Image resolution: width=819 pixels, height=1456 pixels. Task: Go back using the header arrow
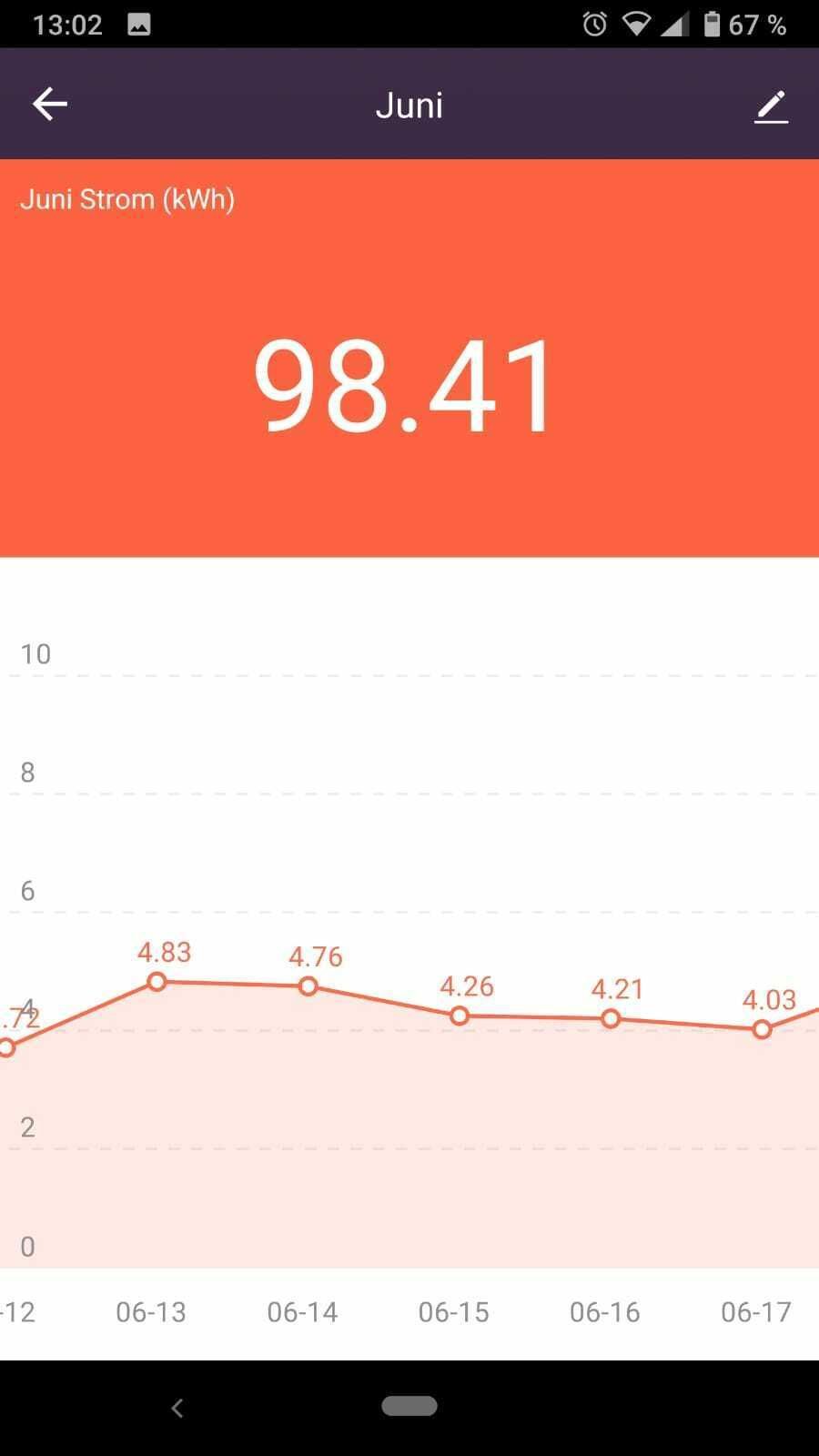point(50,105)
